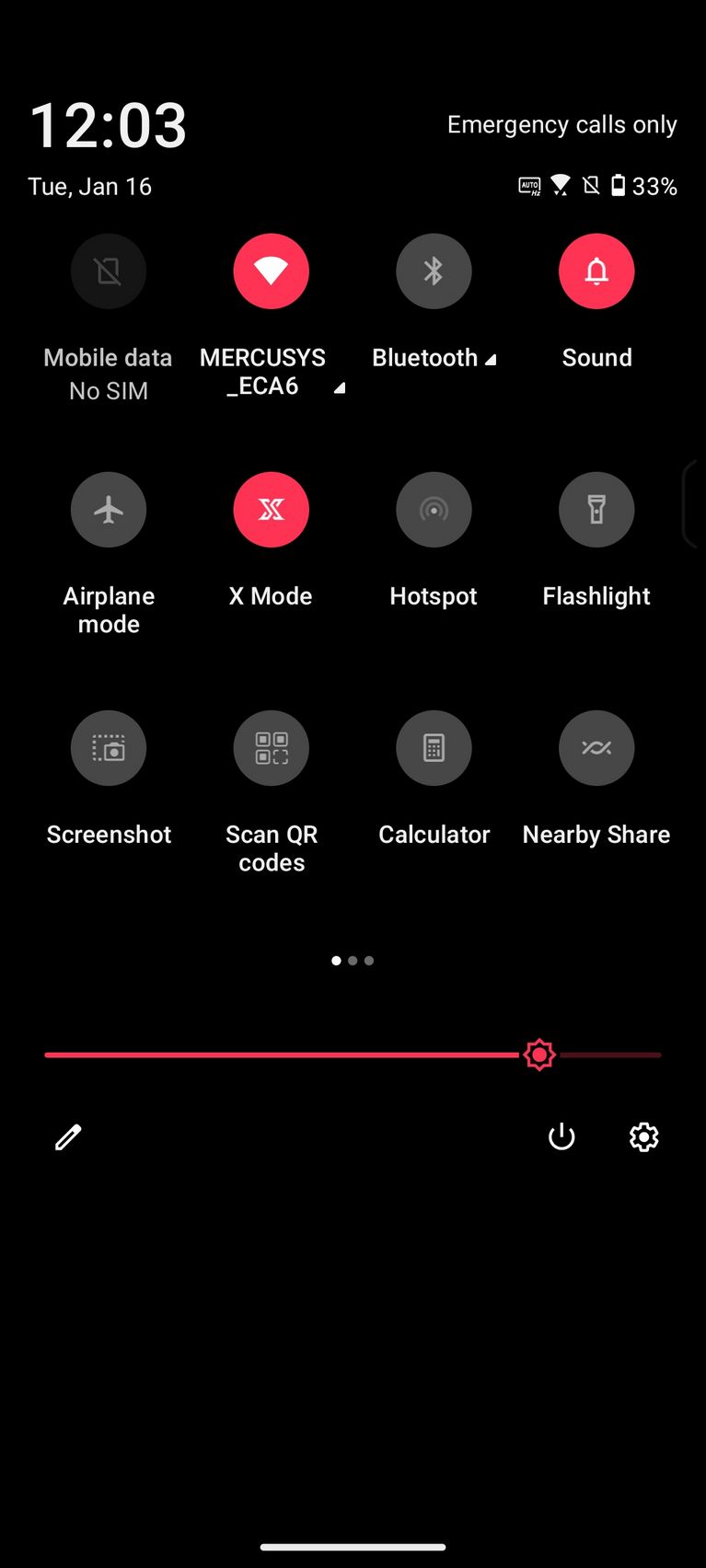Enable the Hotspot tile
Screen dimensions: 706x1568
coord(434,510)
